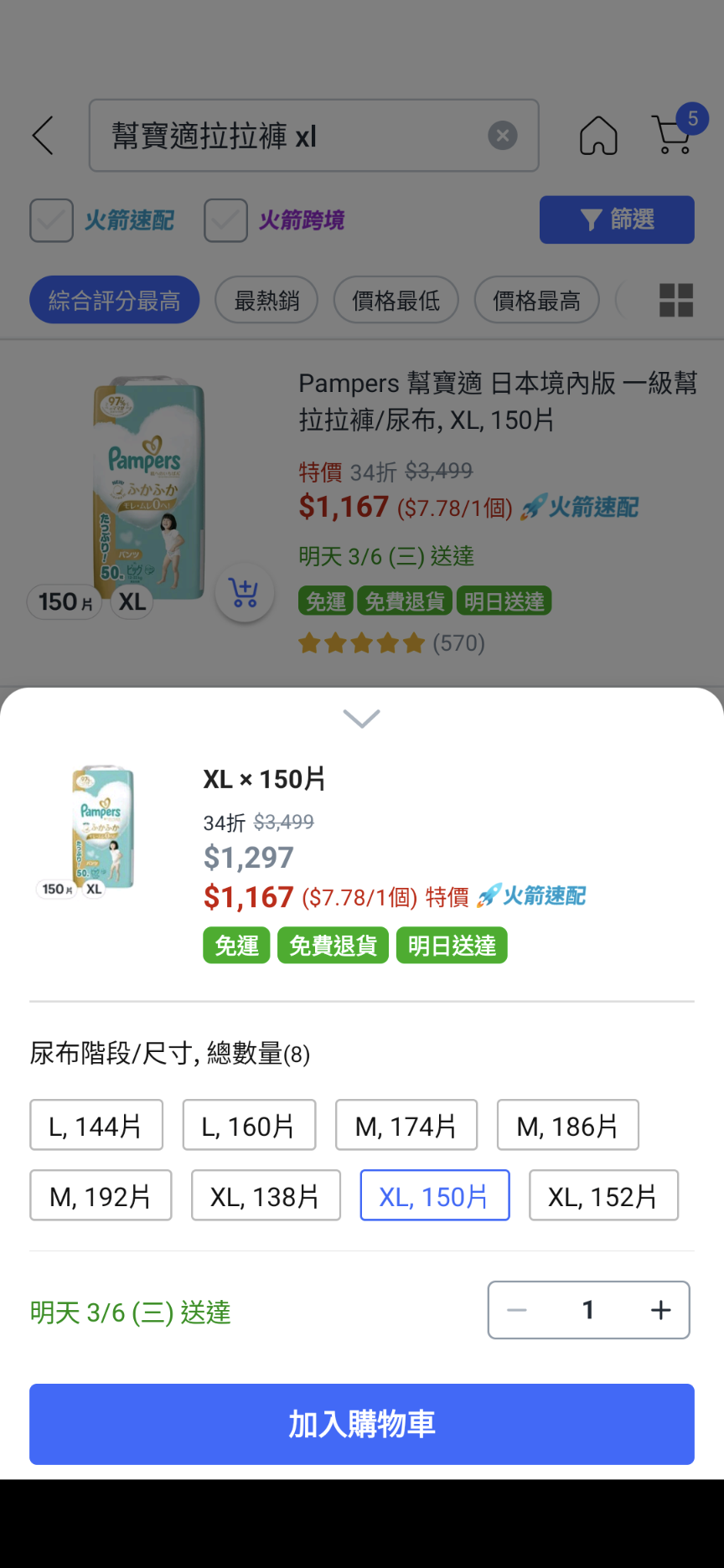Viewport: 724px width, 1568px height.
Task: Pick the XL, 138片 option
Action: pos(266,1195)
